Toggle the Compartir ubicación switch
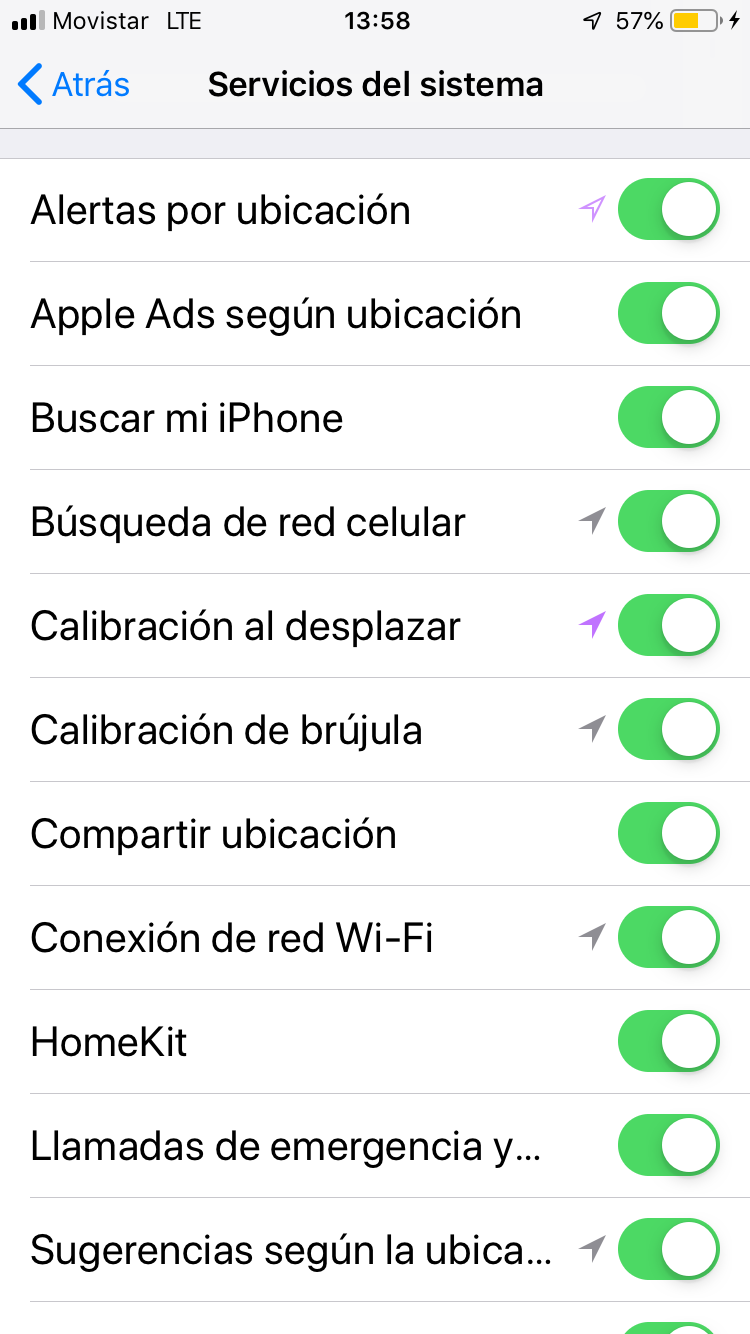 coord(668,834)
